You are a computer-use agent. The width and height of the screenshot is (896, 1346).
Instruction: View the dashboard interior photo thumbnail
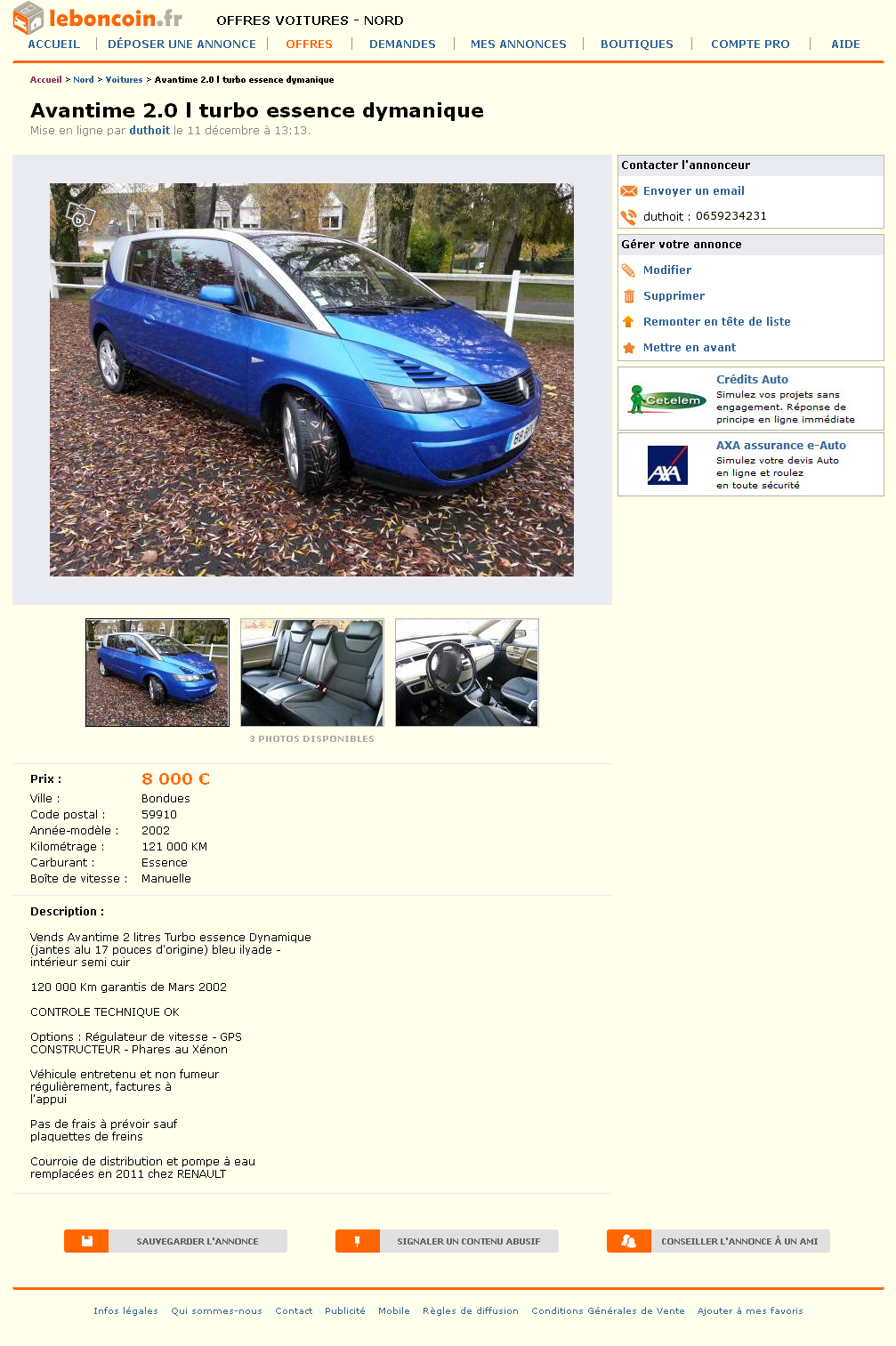click(x=467, y=673)
